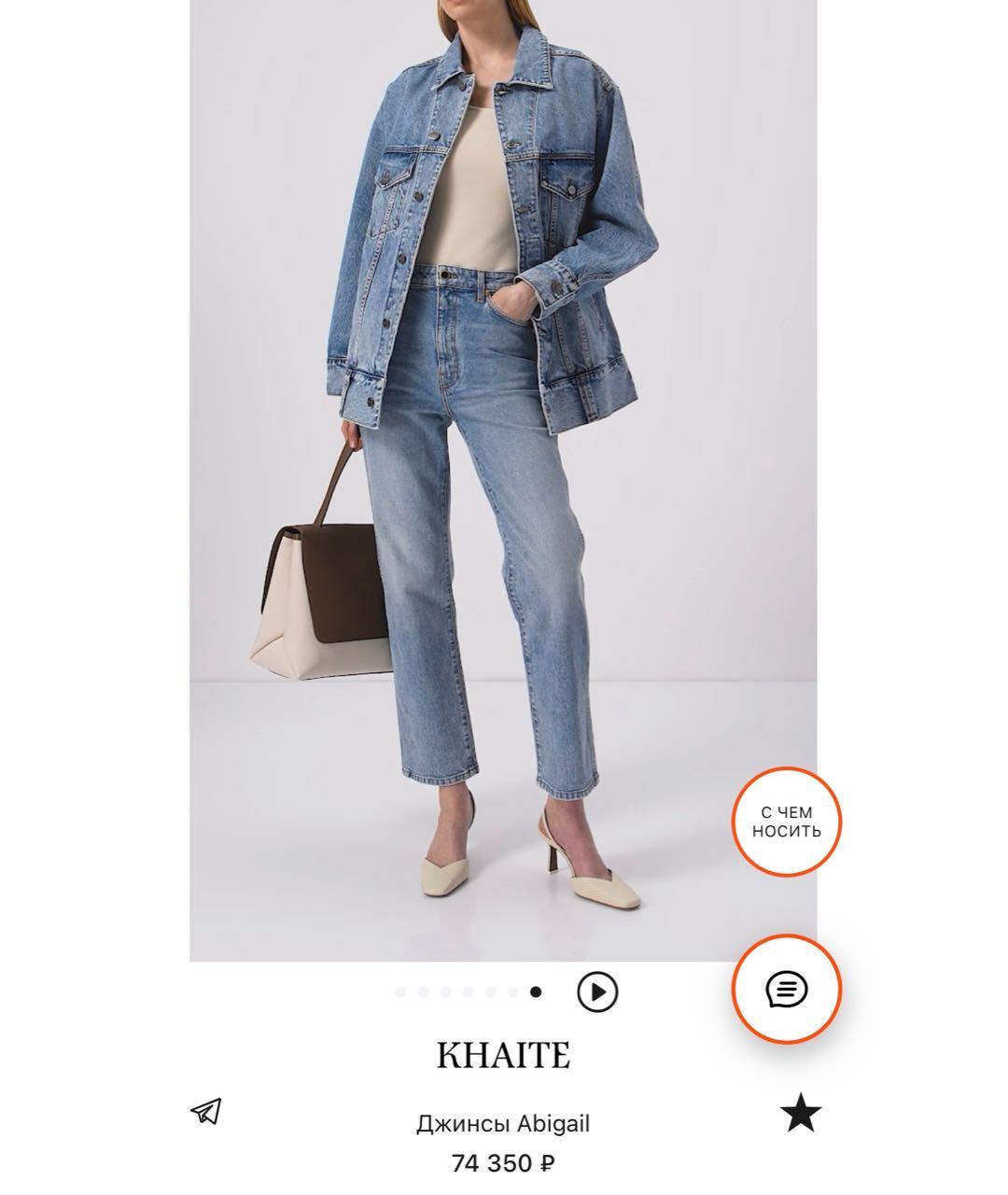The width and height of the screenshot is (1008, 1195).
Task: Play the product video
Action: coord(597,991)
